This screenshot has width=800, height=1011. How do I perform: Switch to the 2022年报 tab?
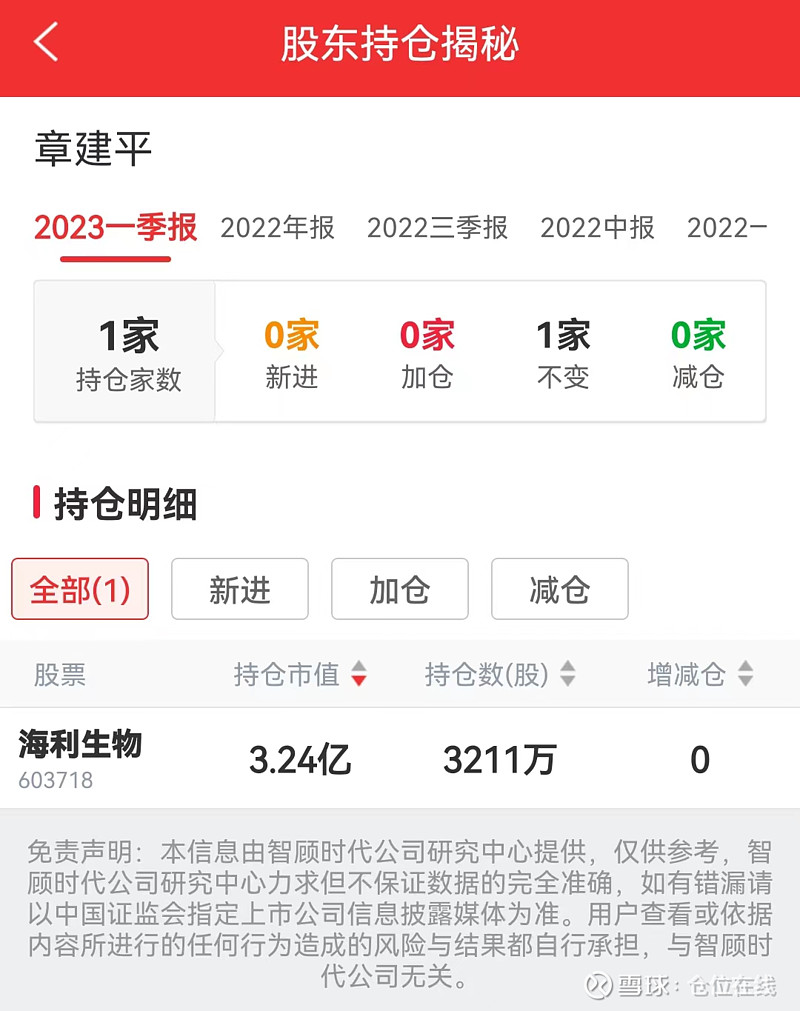click(277, 228)
